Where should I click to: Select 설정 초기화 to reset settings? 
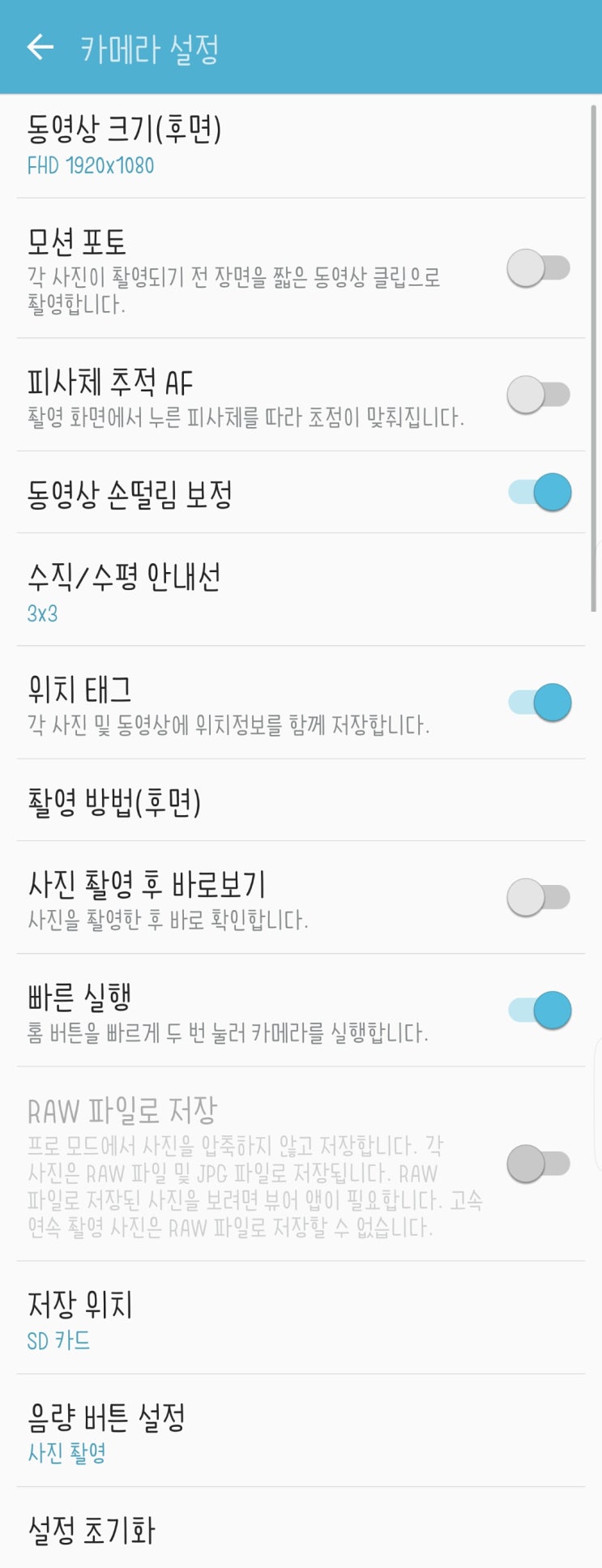click(300, 1530)
